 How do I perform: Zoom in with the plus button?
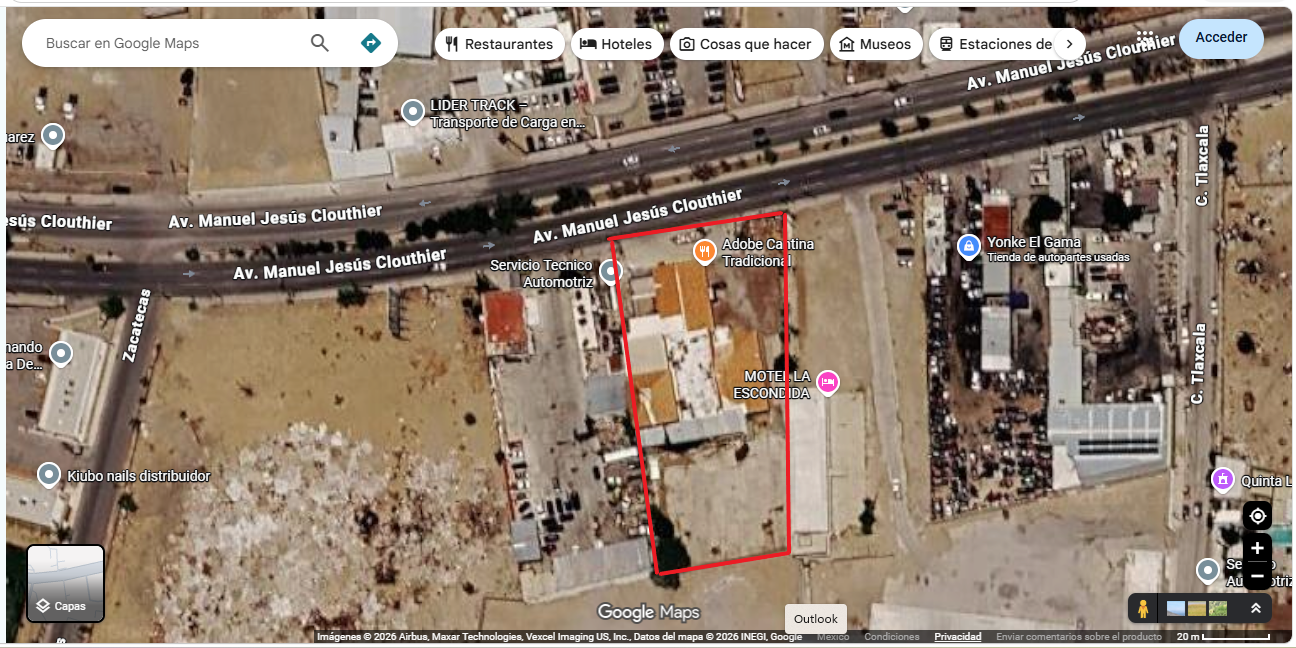[1257, 548]
